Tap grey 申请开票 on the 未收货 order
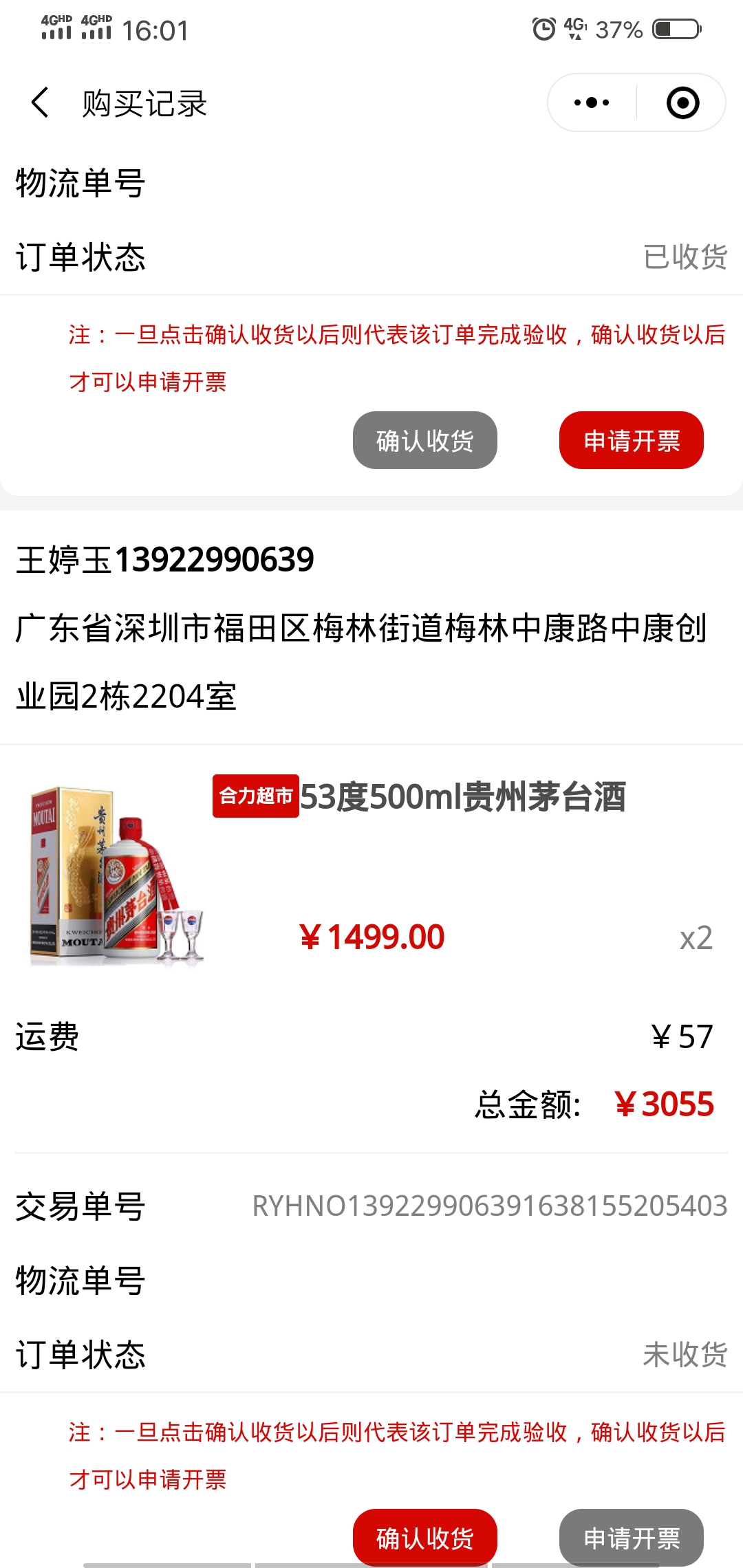The width and height of the screenshot is (743, 1568). [x=631, y=1537]
